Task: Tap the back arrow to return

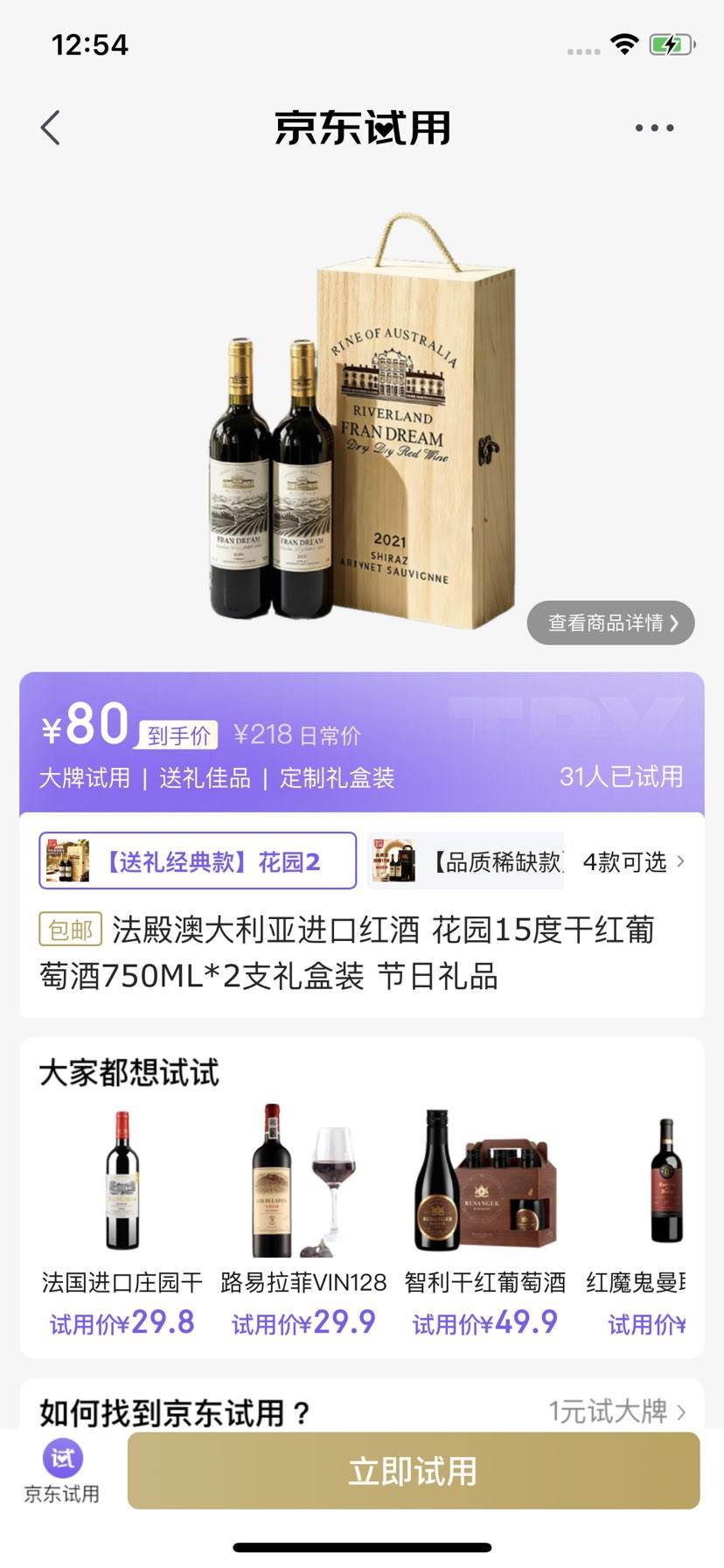Action: point(50,127)
